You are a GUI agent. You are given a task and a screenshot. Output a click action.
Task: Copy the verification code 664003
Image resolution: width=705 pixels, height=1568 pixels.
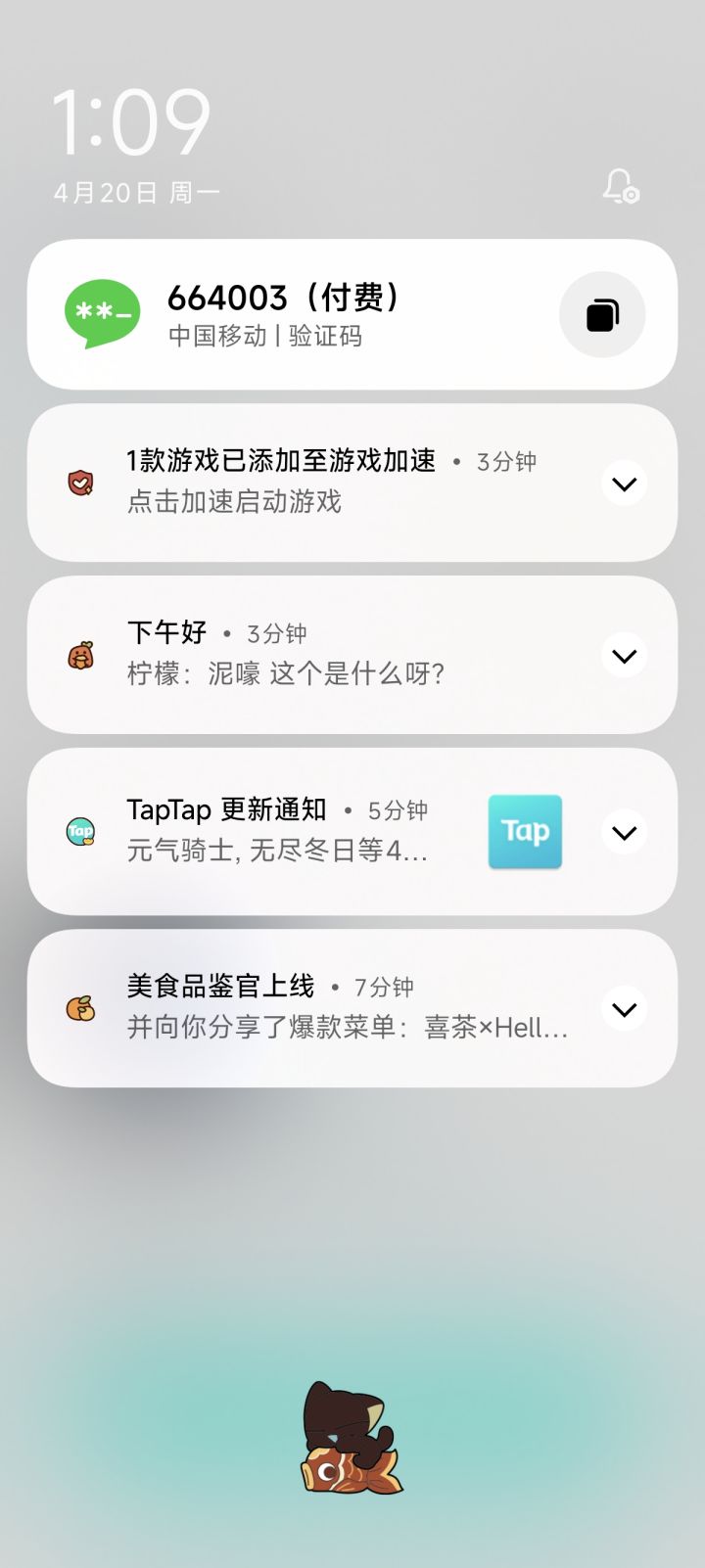[x=601, y=314]
